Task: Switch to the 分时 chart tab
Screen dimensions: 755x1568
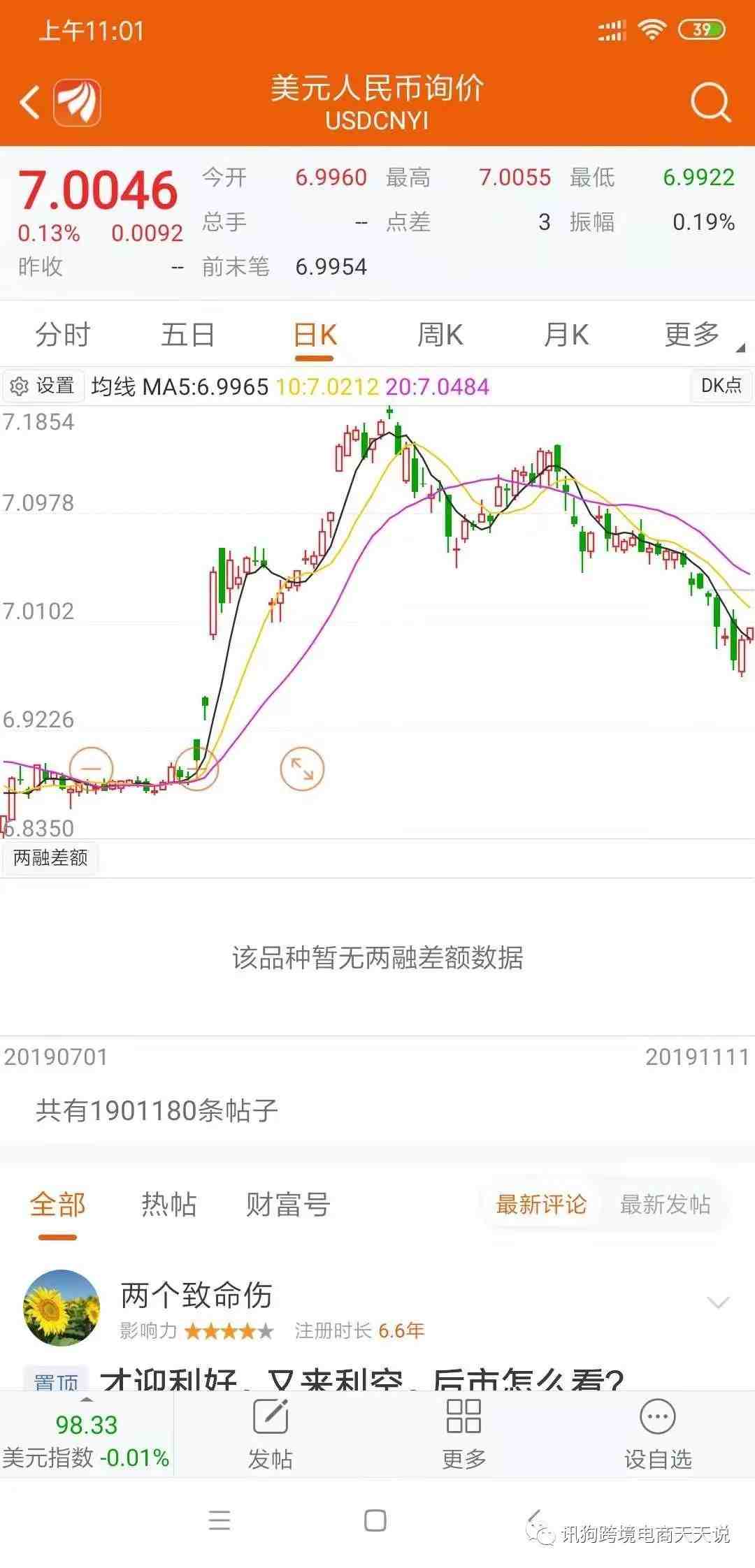Action: tap(63, 335)
